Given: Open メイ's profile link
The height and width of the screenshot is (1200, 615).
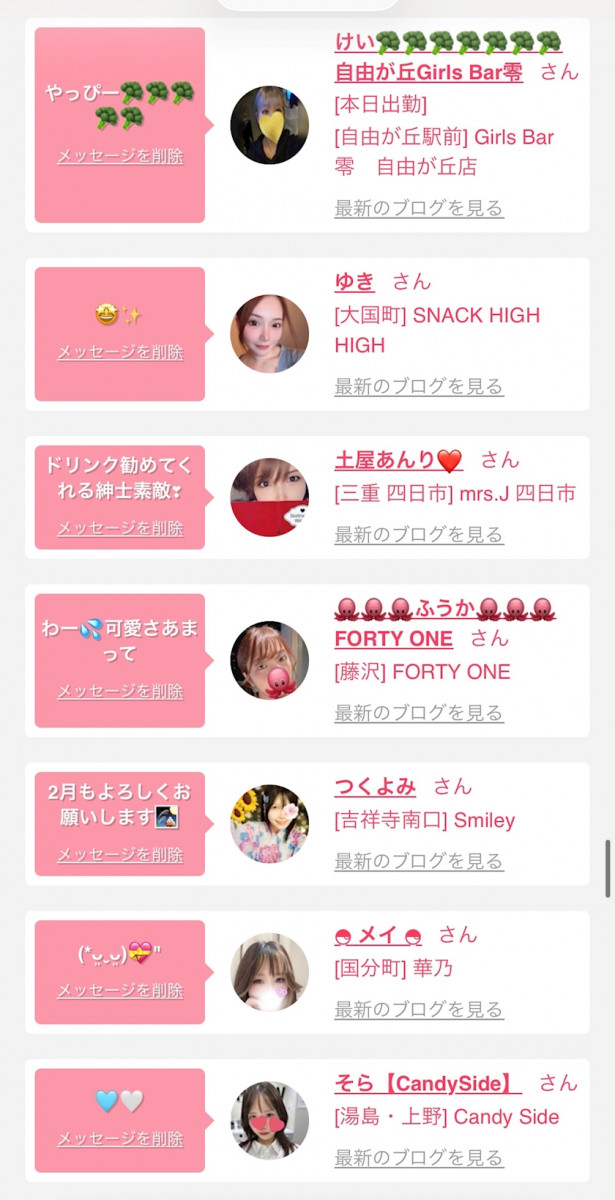Looking at the screenshot, I should (x=377, y=935).
